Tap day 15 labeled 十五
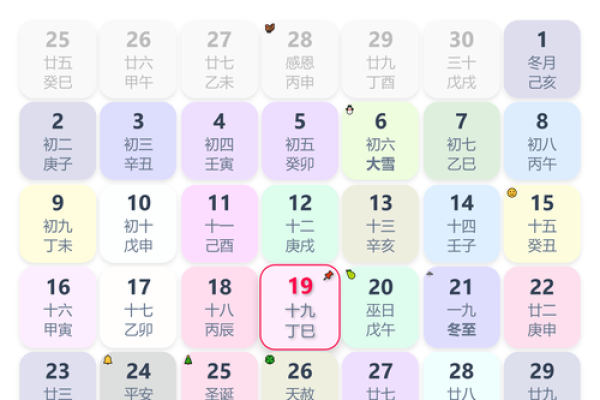 (x=542, y=224)
